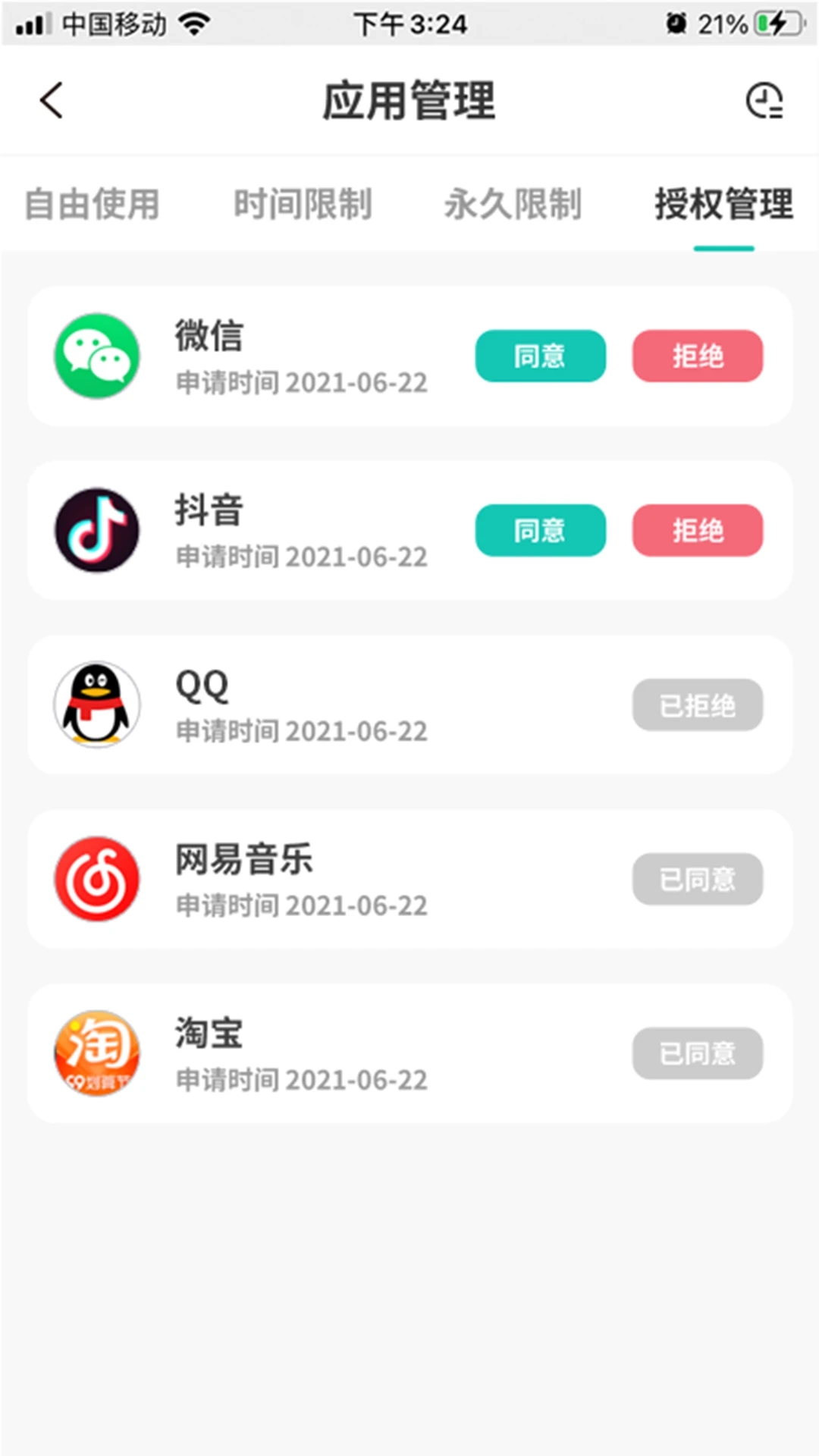
Task: Tap 已同意 next to NetEase Music
Action: (x=697, y=880)
